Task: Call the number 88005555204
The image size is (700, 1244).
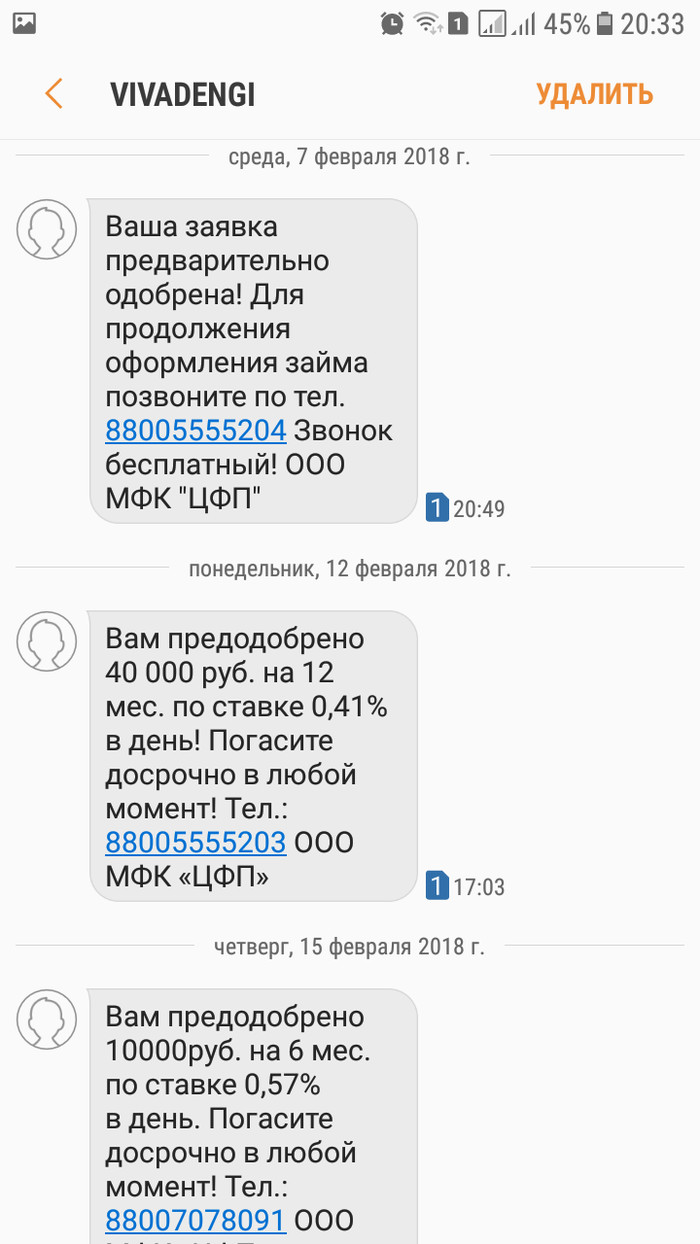Action: [x=196, y=431]
